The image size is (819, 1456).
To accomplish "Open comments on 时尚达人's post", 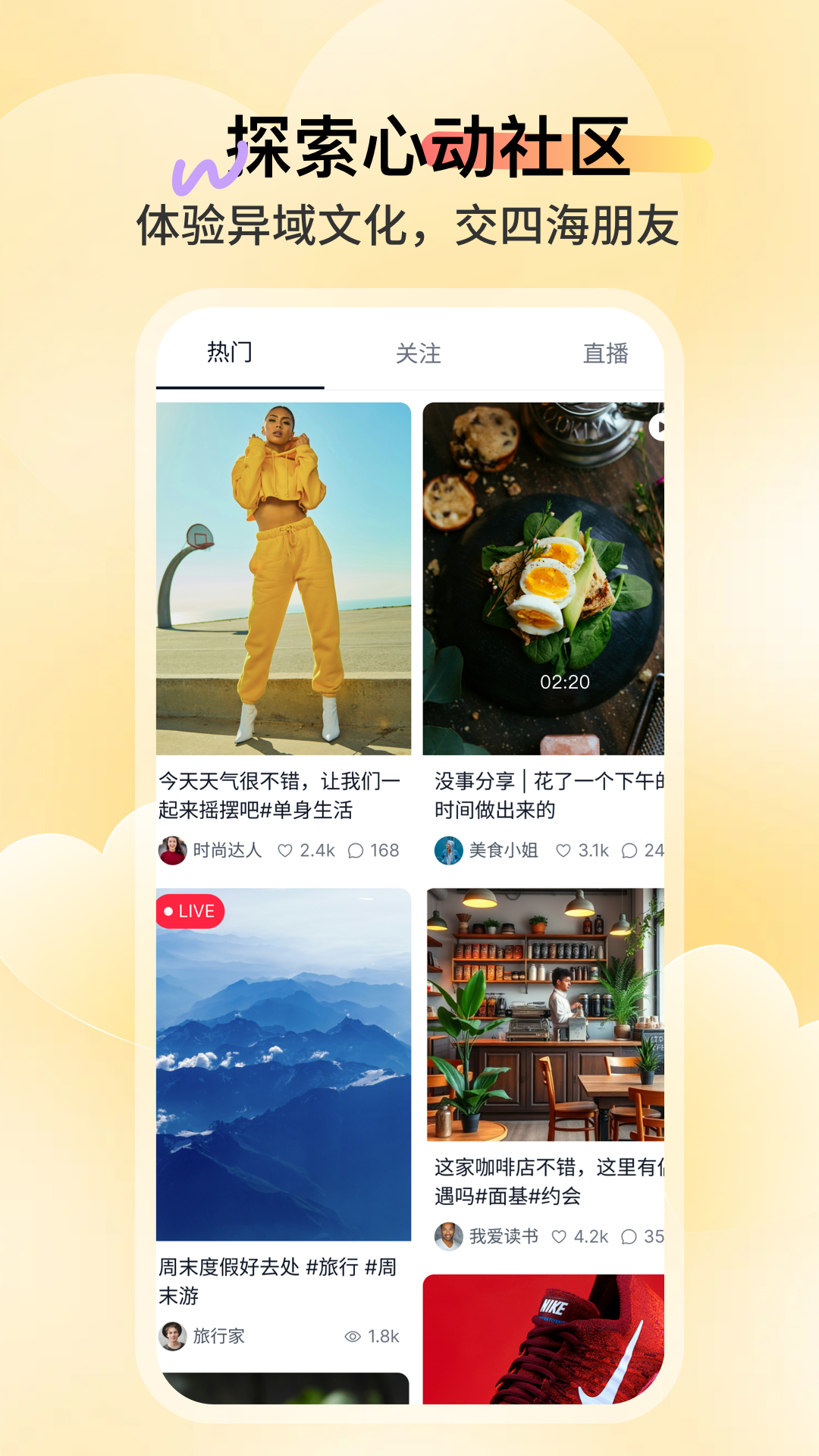I will (x=353, y=851).
